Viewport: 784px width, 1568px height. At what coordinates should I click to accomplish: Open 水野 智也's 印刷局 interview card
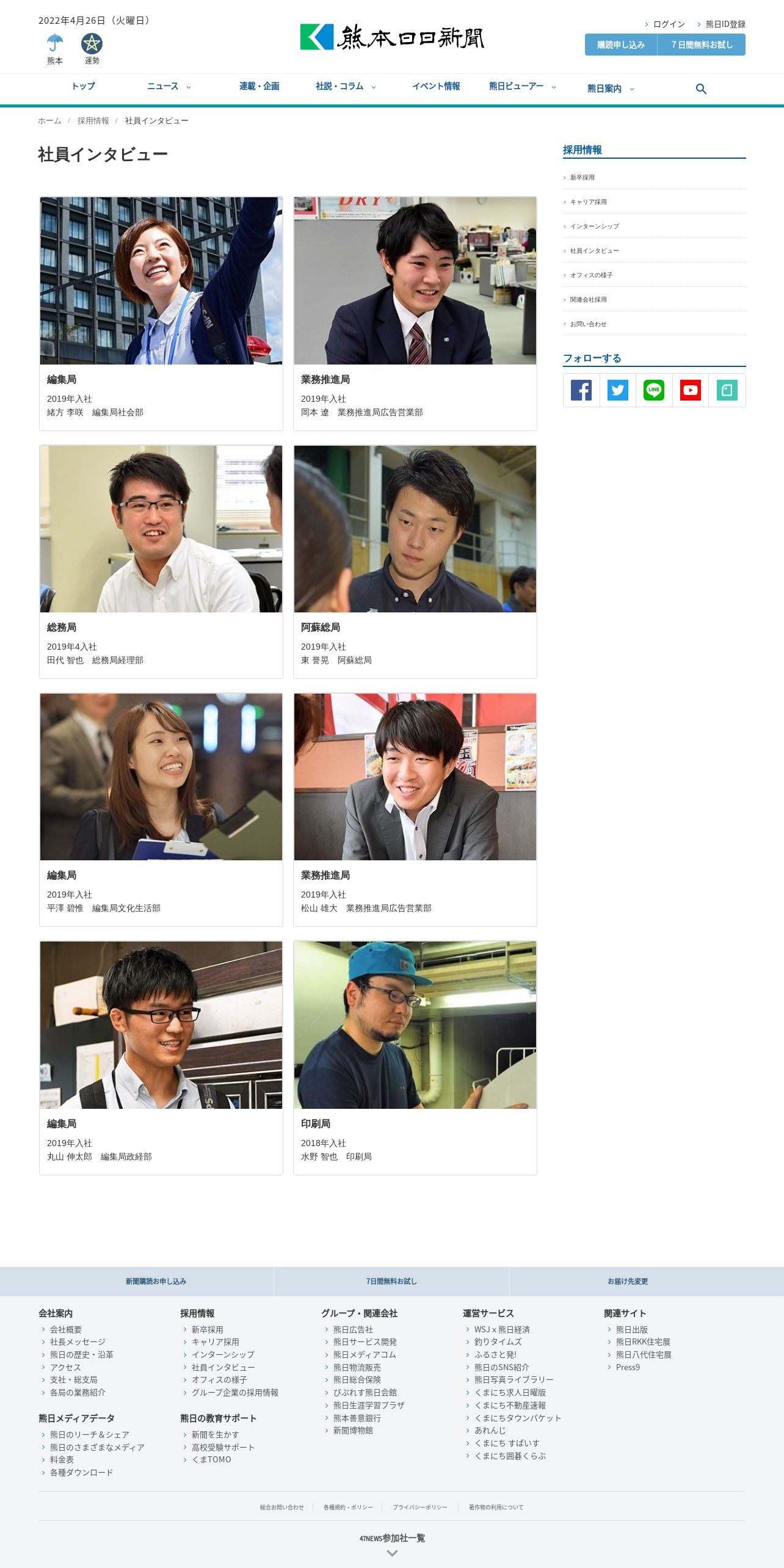coord(415,1058)
